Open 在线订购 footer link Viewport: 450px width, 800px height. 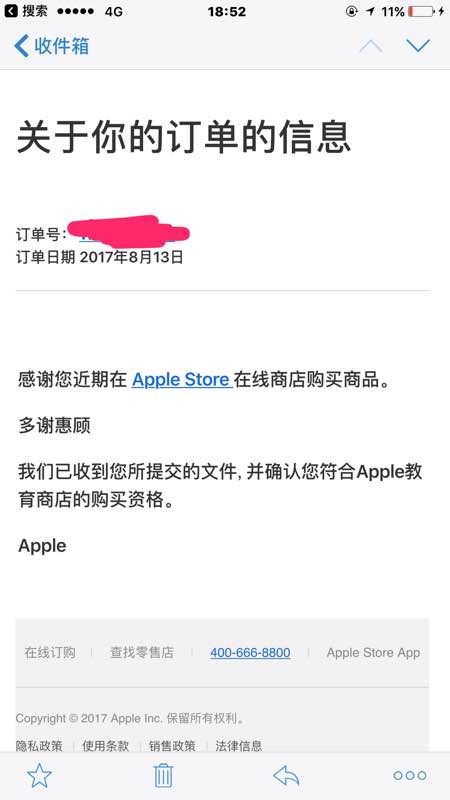50,653
